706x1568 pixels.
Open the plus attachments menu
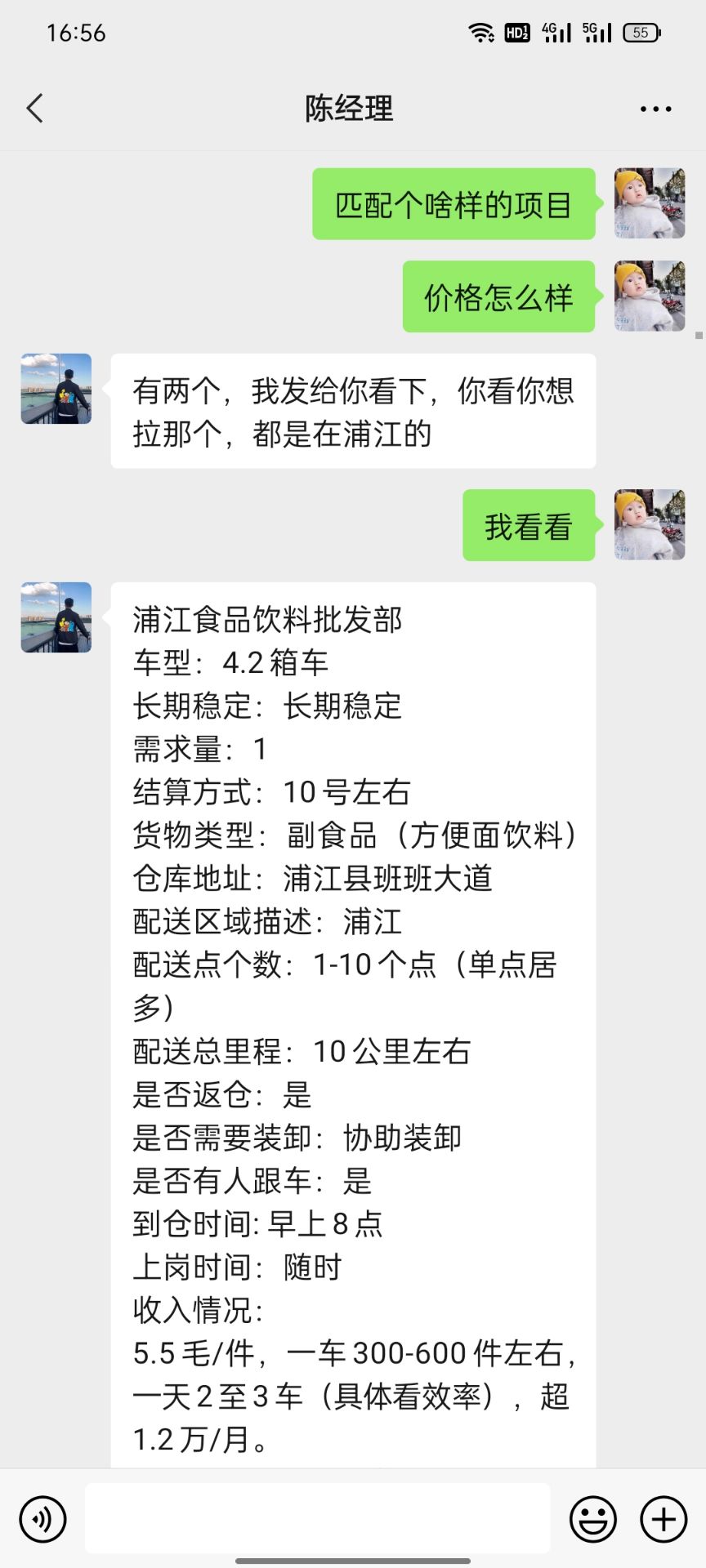(x=663, y=1519)
